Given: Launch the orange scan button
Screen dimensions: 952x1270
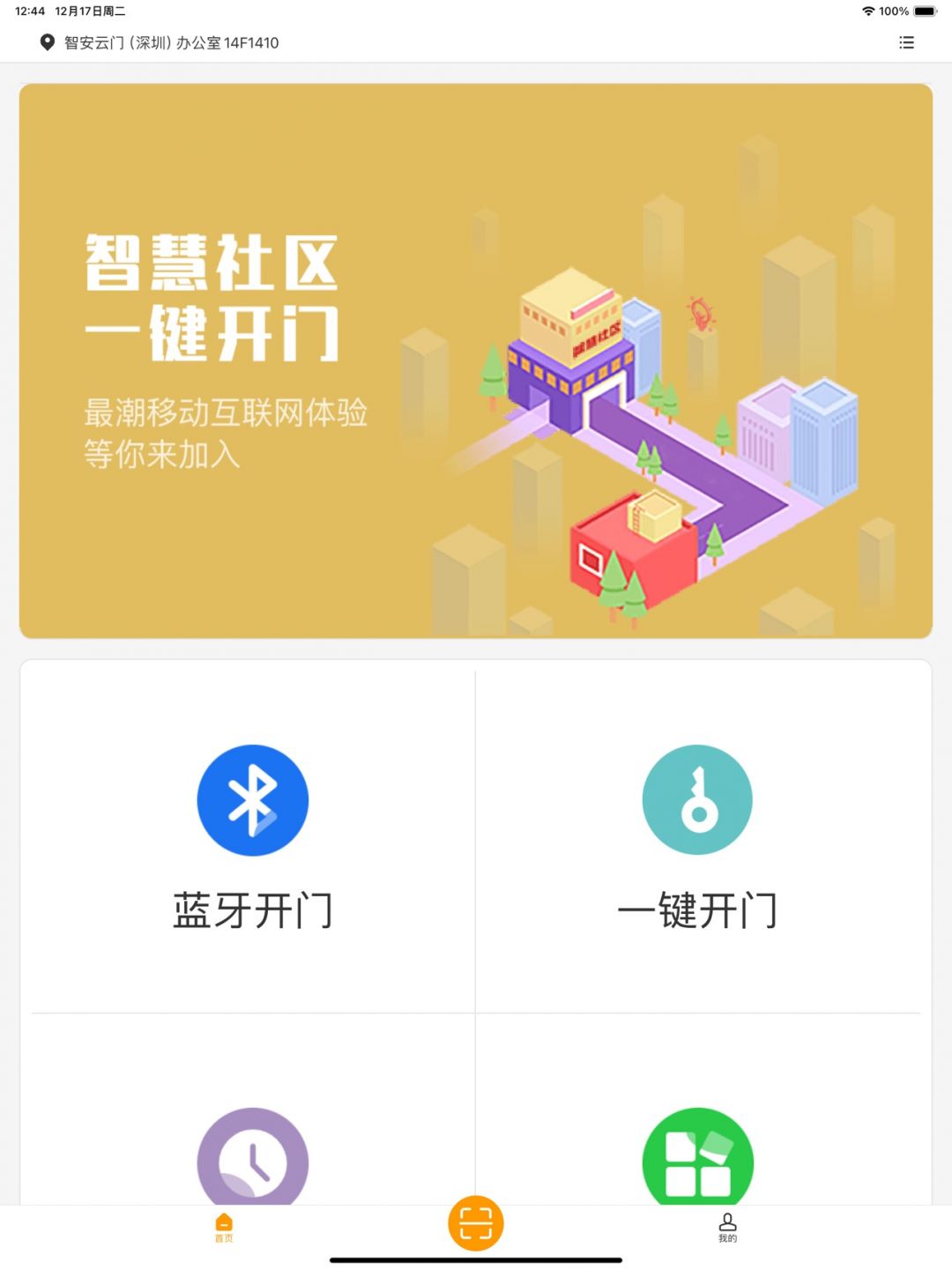Looking at the screenshot, I should (x=476, y=1223).
